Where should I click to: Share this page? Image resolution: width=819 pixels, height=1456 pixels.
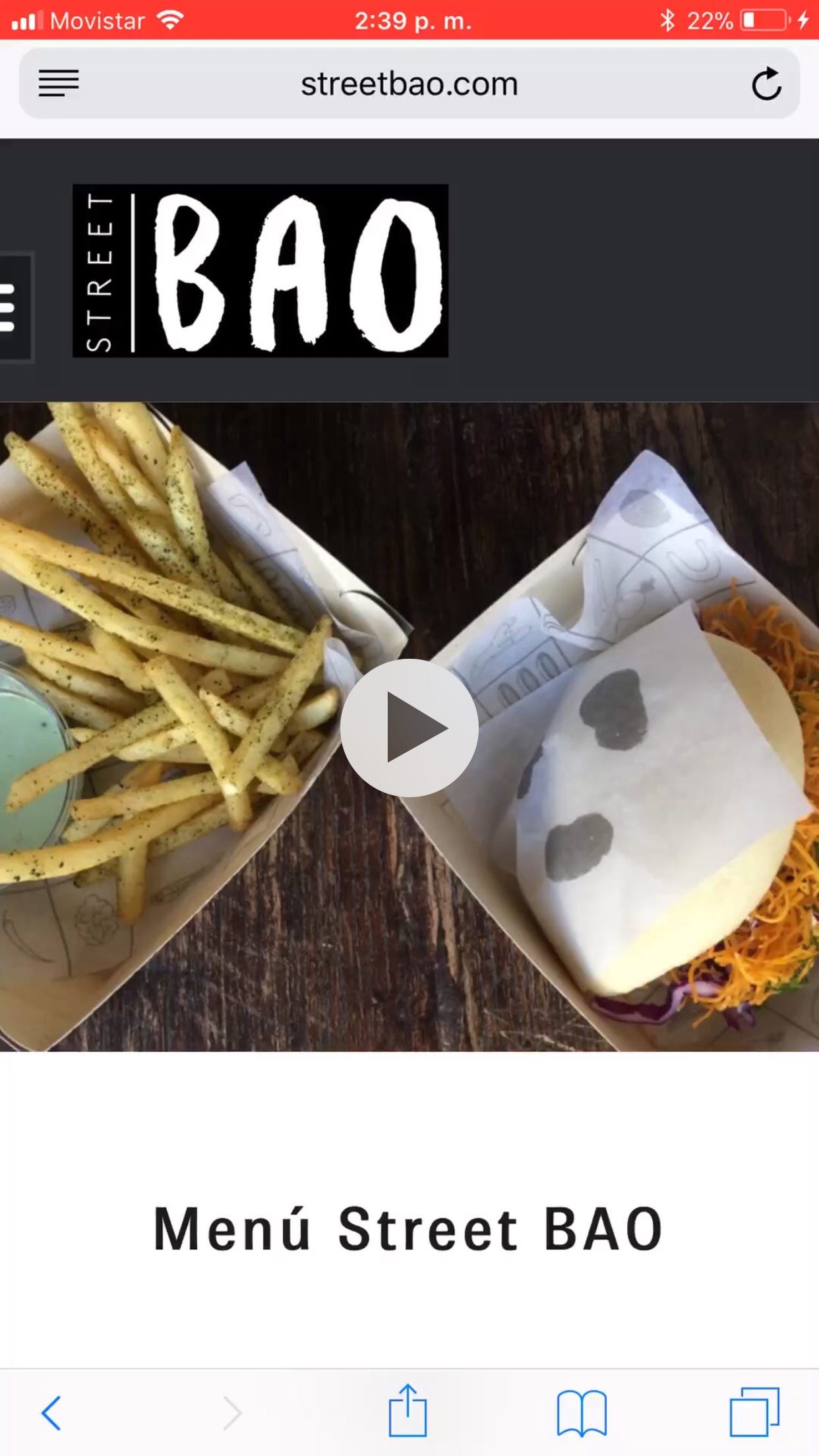408,1411
